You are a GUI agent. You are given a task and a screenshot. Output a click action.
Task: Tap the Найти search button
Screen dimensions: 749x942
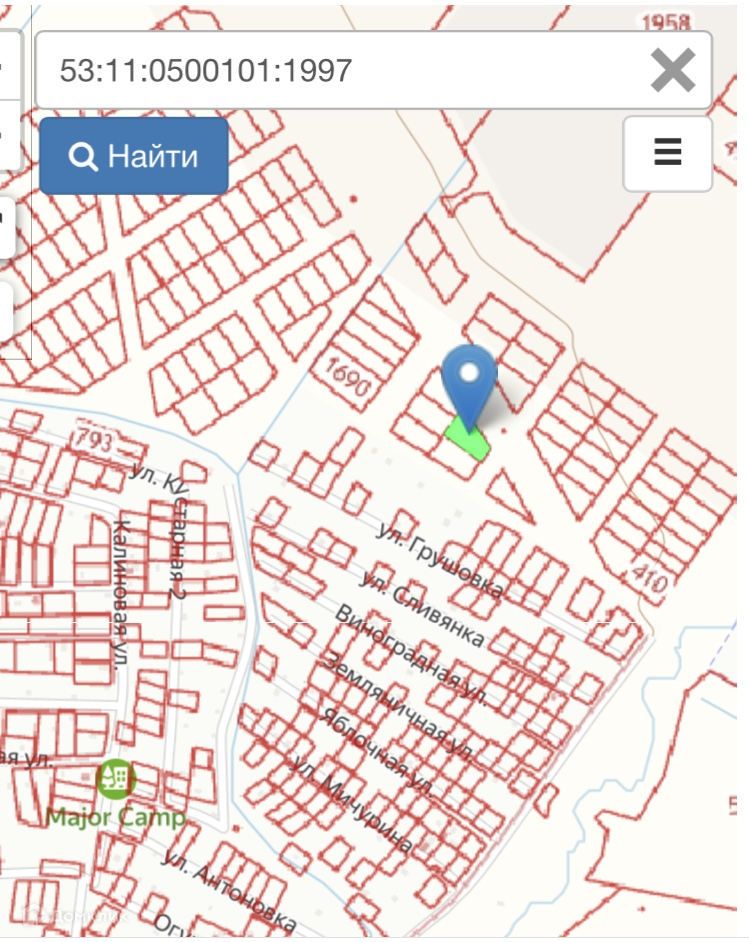tap(134, 156)
